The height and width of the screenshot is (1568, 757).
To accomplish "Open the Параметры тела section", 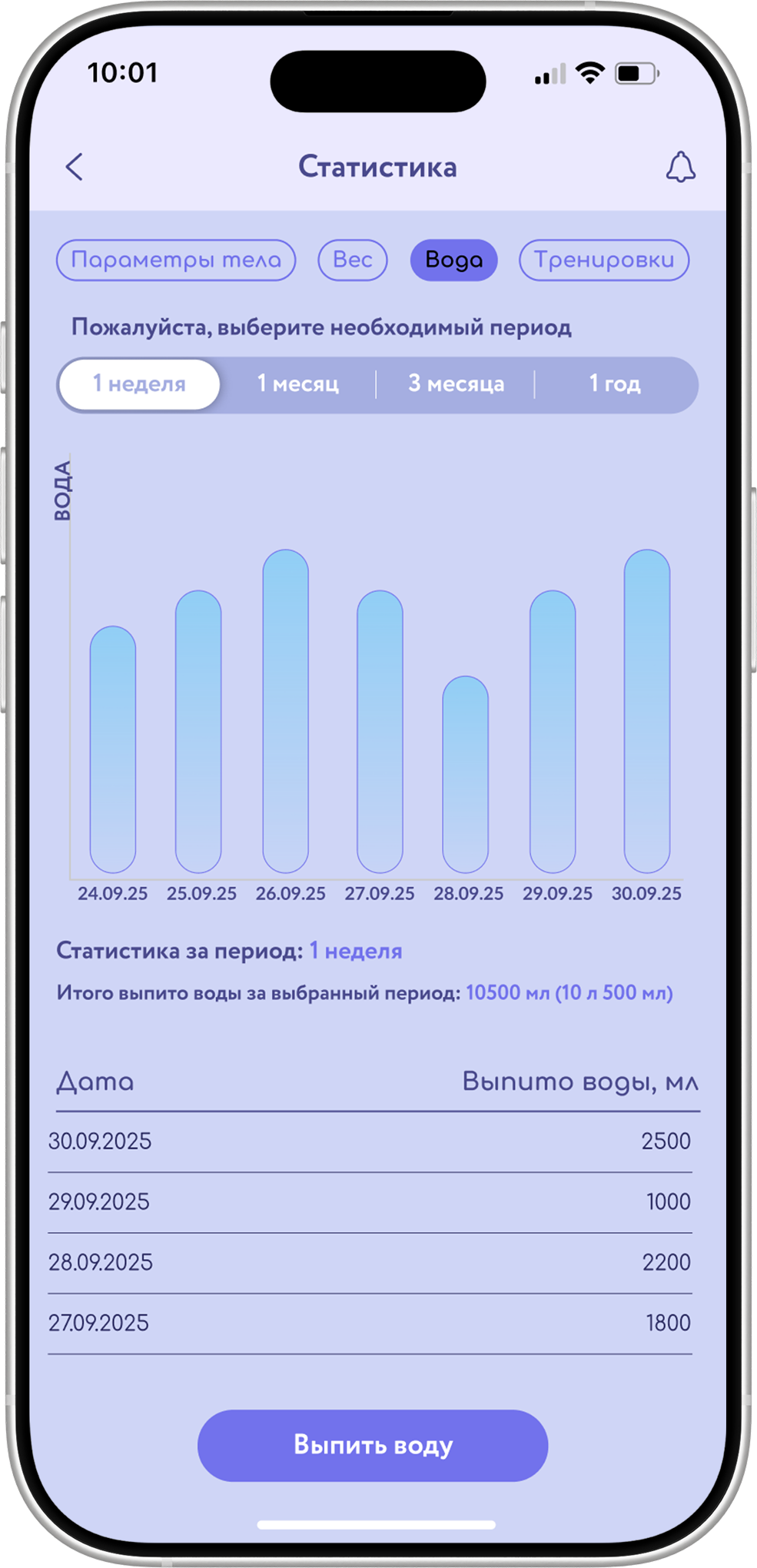I will click(175, 260).
